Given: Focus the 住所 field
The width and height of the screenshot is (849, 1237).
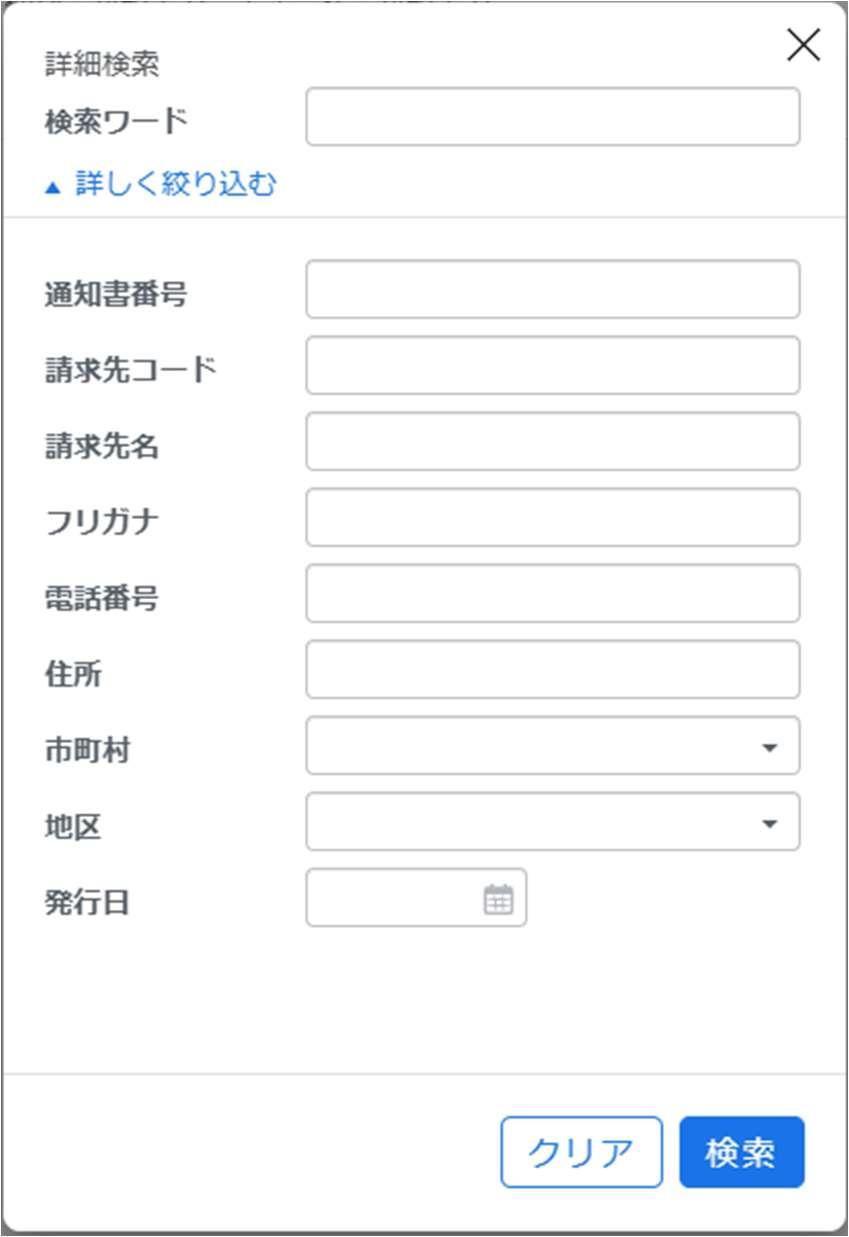Looking at the screenshot, I should [553, 670].
